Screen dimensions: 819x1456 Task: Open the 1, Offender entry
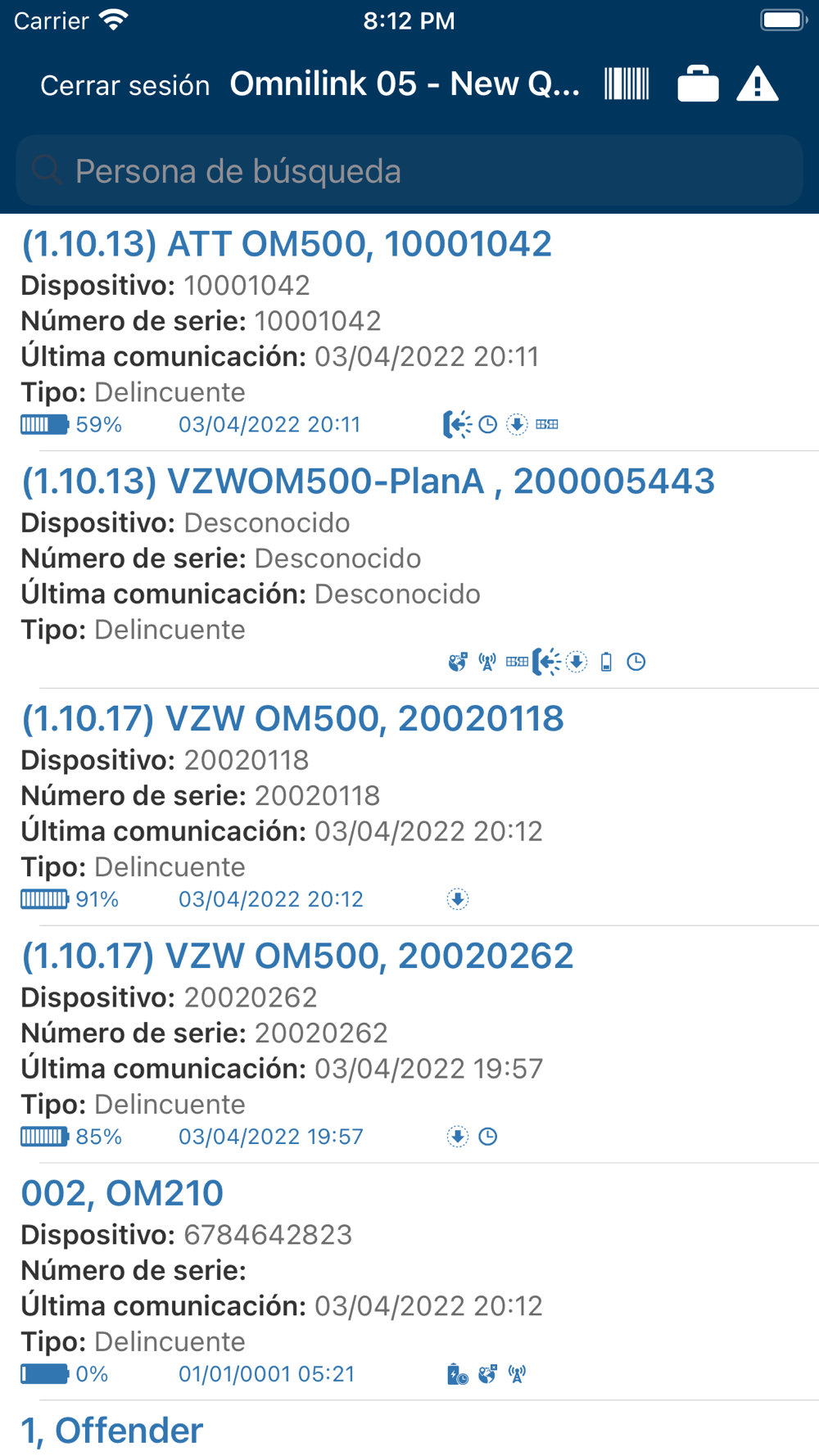(x=409, y=1429)
